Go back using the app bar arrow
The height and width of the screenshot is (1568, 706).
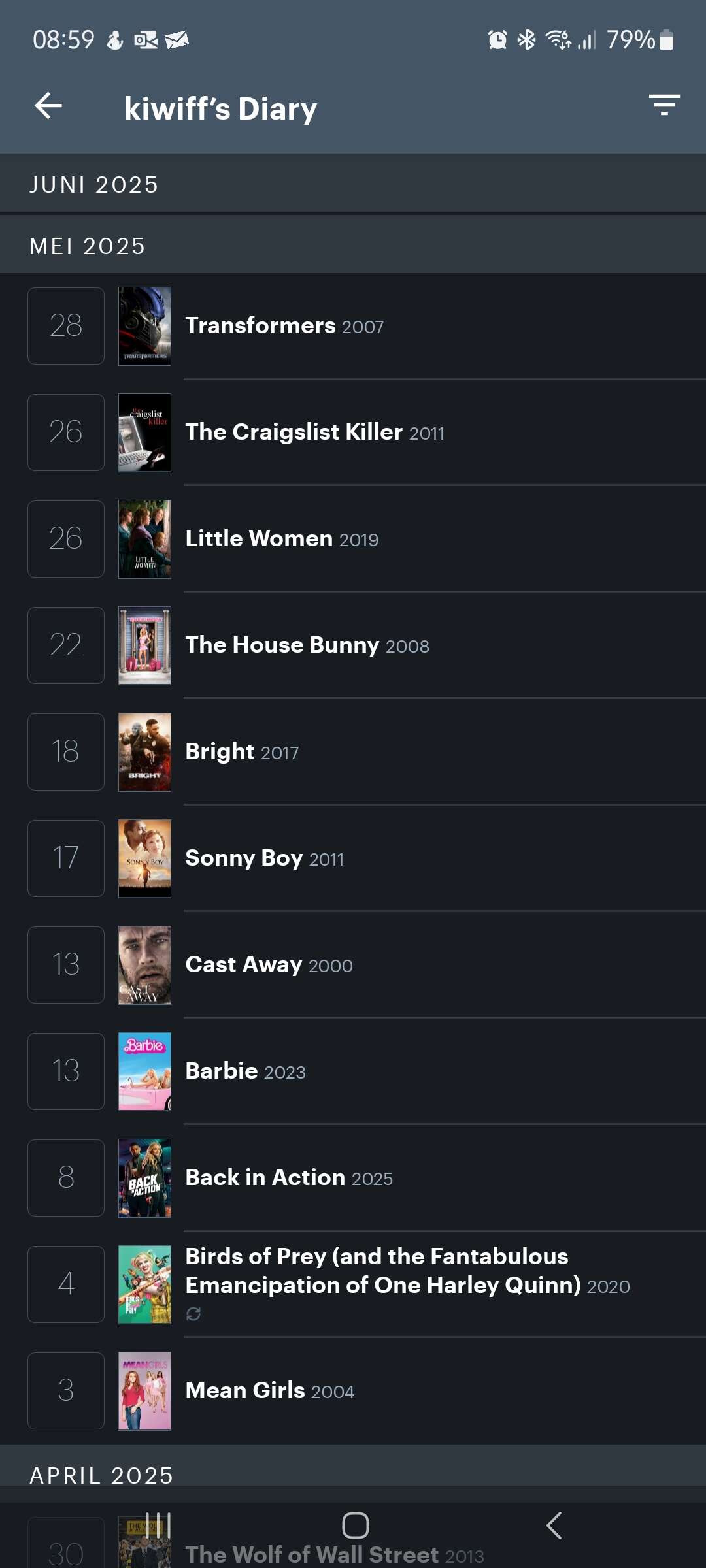tap(48, 106)
